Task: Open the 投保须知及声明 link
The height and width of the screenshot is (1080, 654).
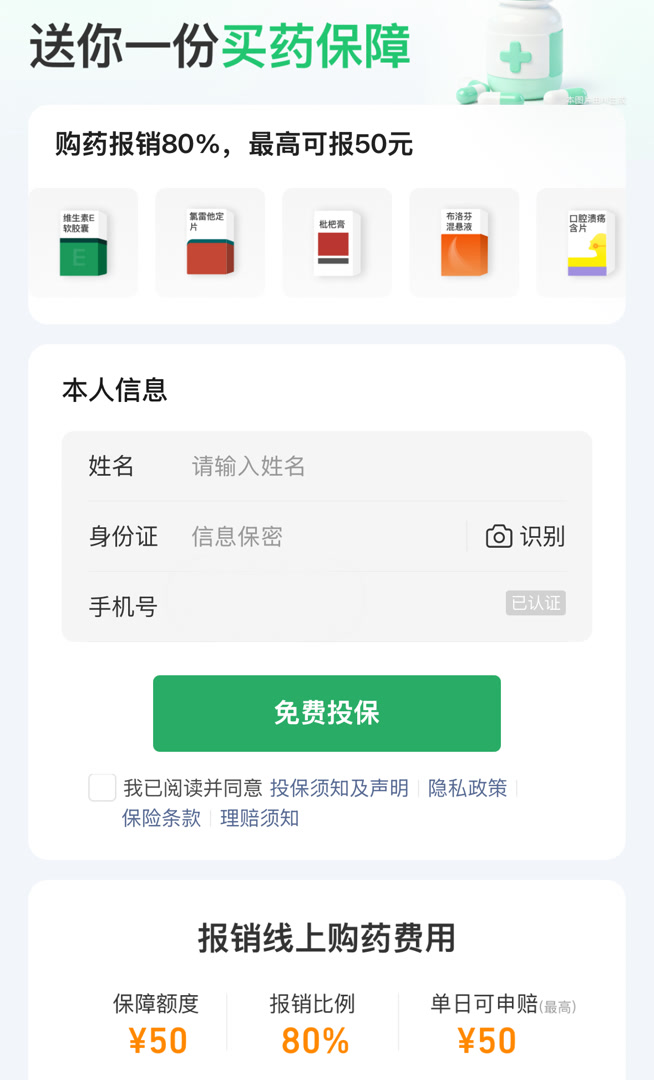Action: [339, 788]
